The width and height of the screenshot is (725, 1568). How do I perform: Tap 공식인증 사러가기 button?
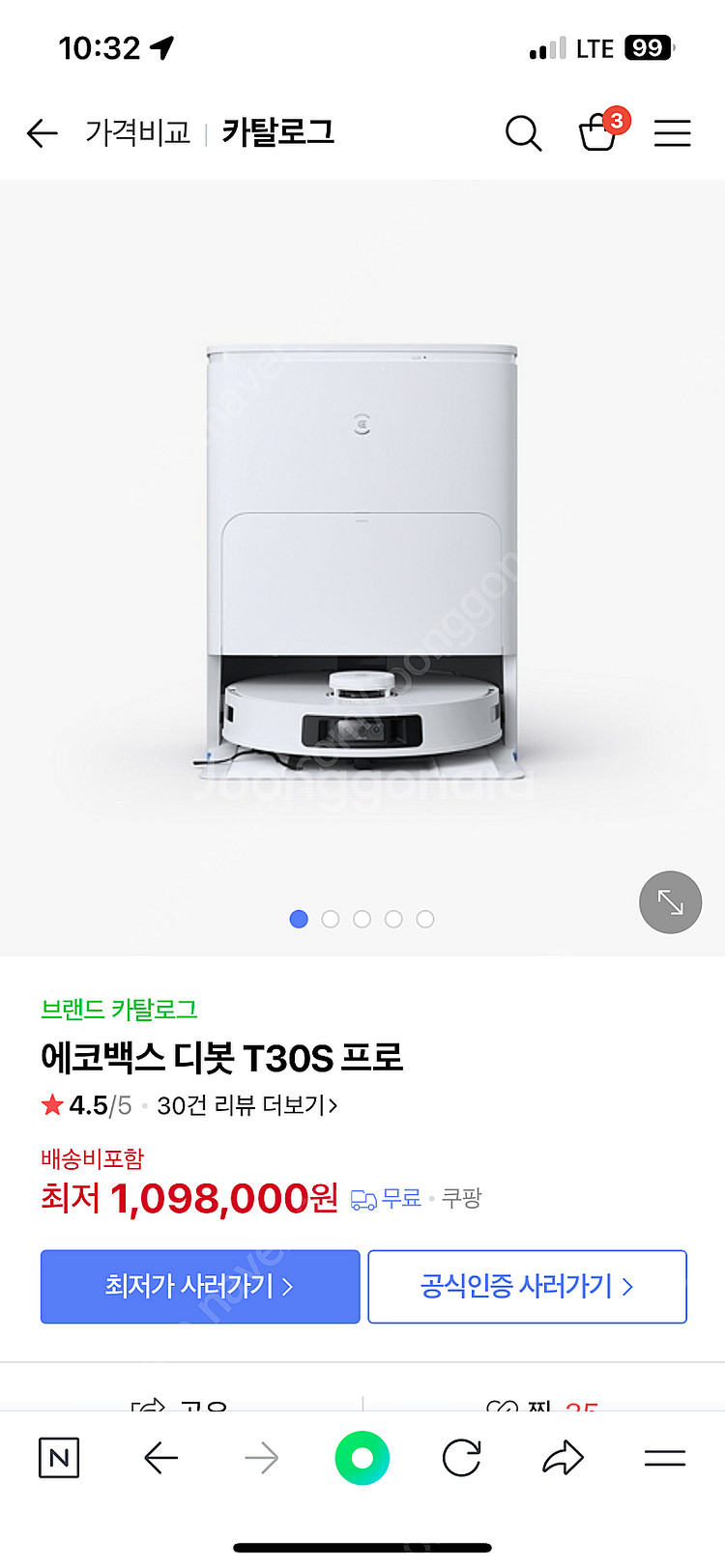pyautogui.click(x=527, y=1287)
